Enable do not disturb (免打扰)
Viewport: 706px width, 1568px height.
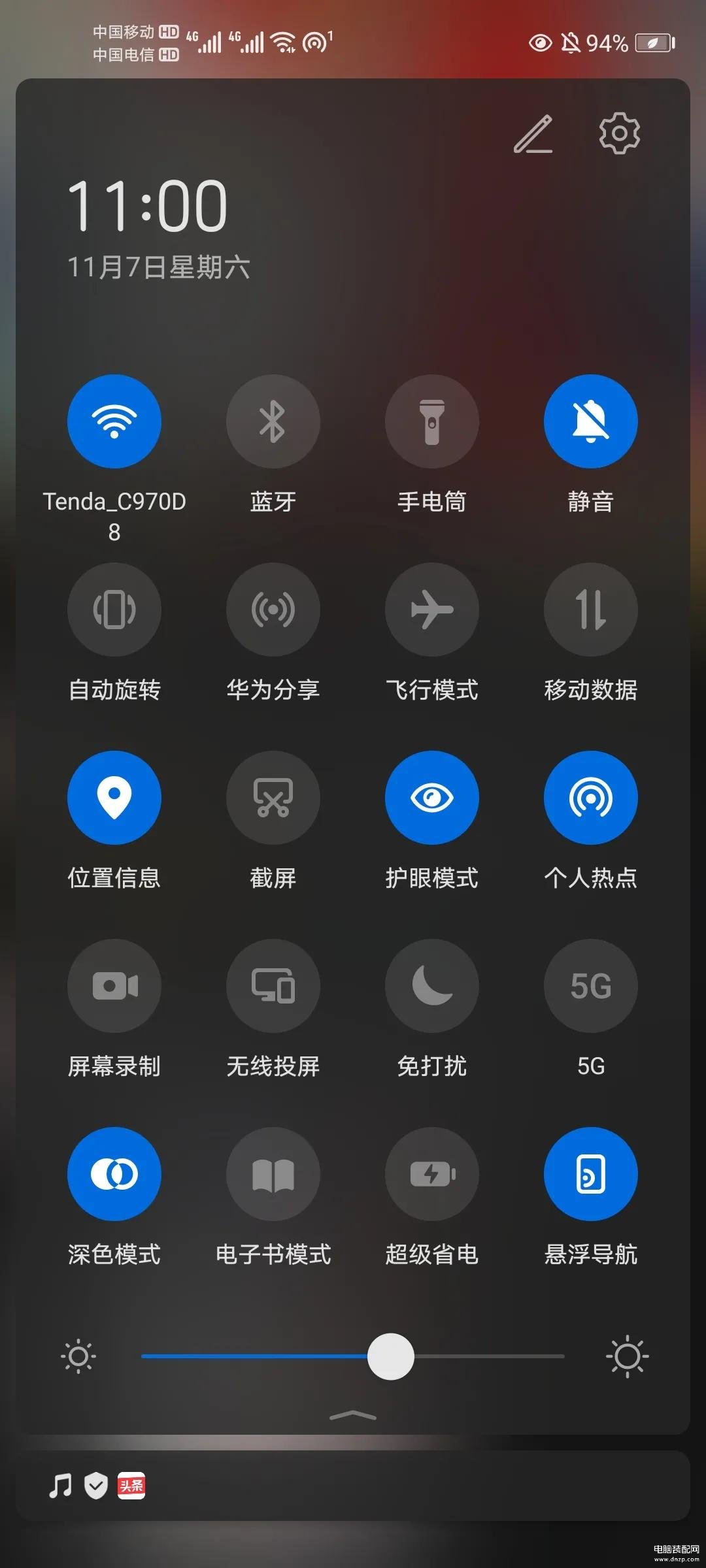click(432, 986)
